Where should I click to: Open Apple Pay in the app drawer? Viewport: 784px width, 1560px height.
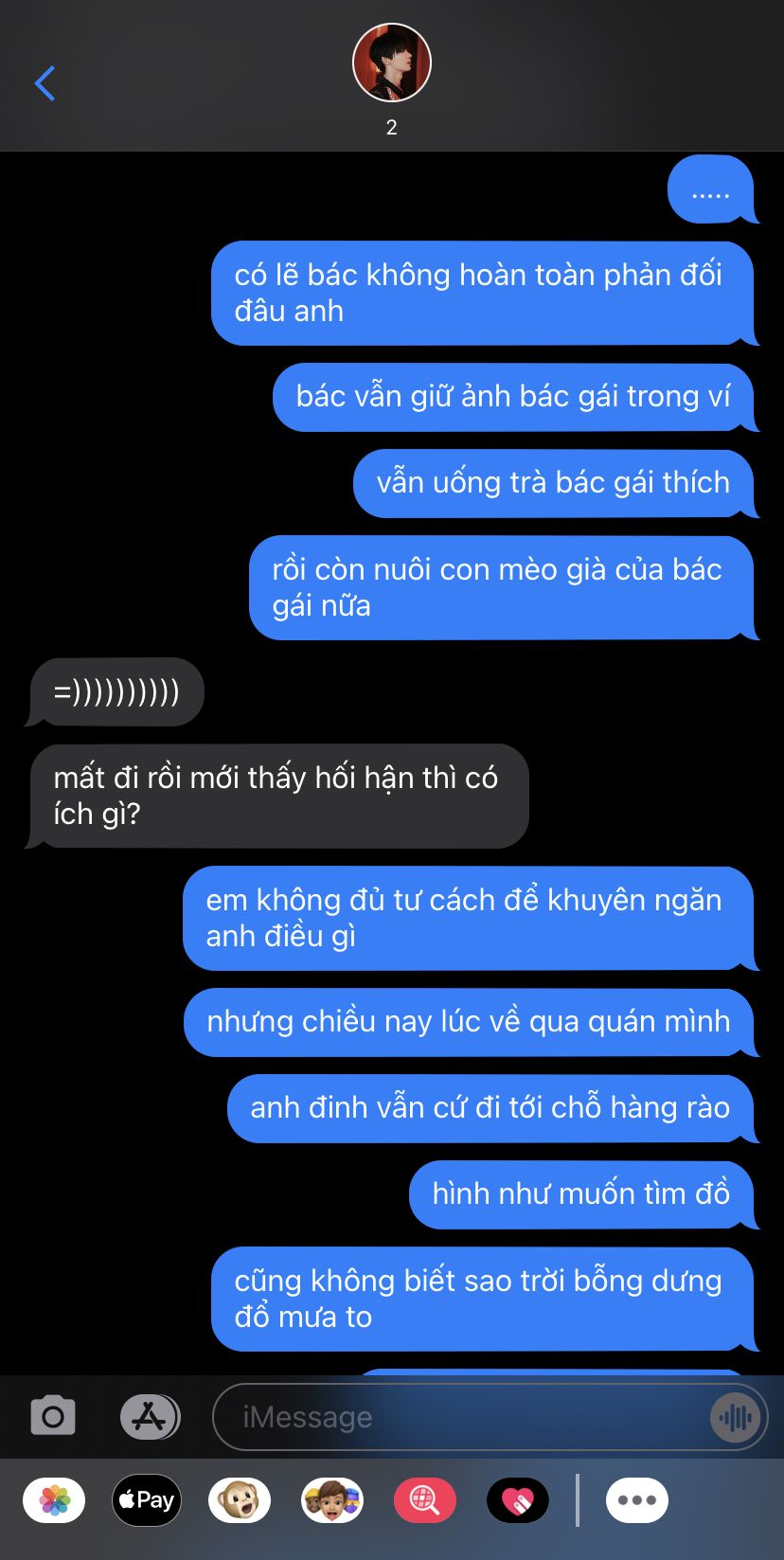pyautogui.click(x=147, y=1500)
